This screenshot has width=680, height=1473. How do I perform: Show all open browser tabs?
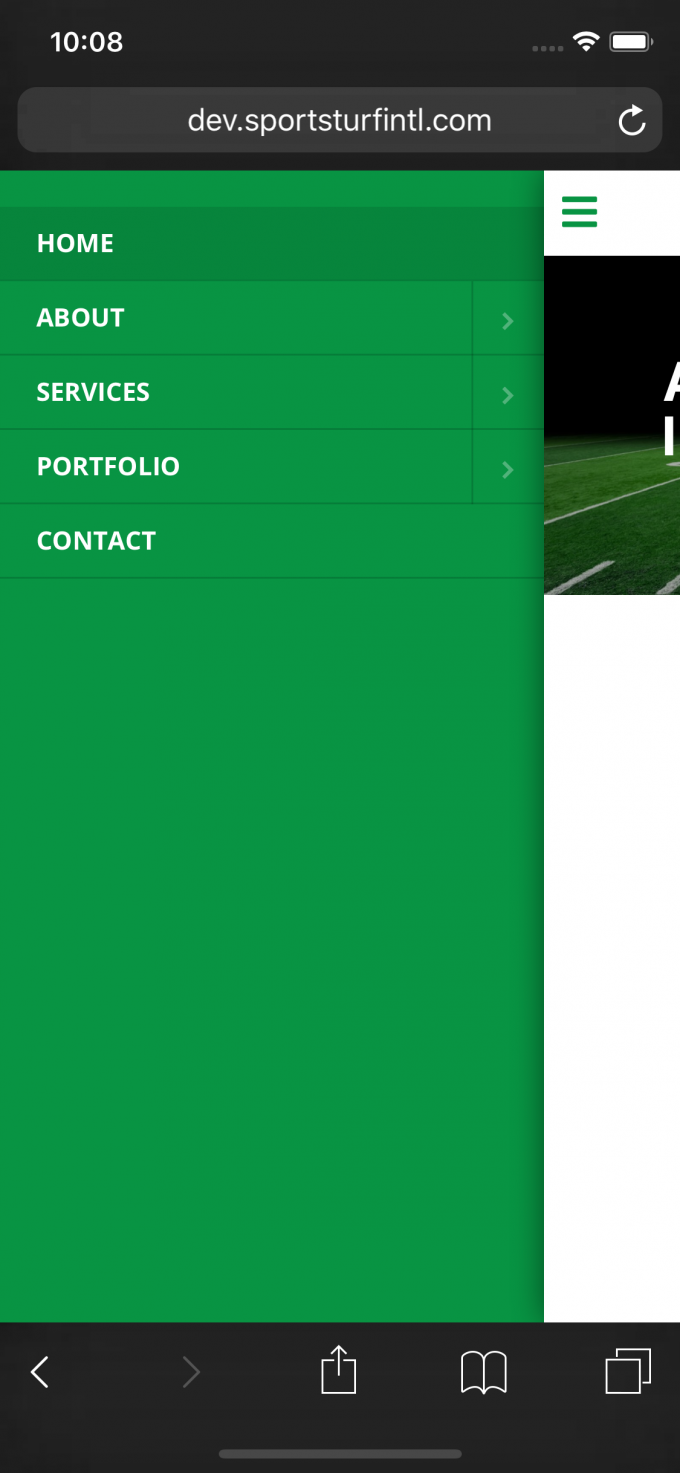click(x=628, y=1371)
